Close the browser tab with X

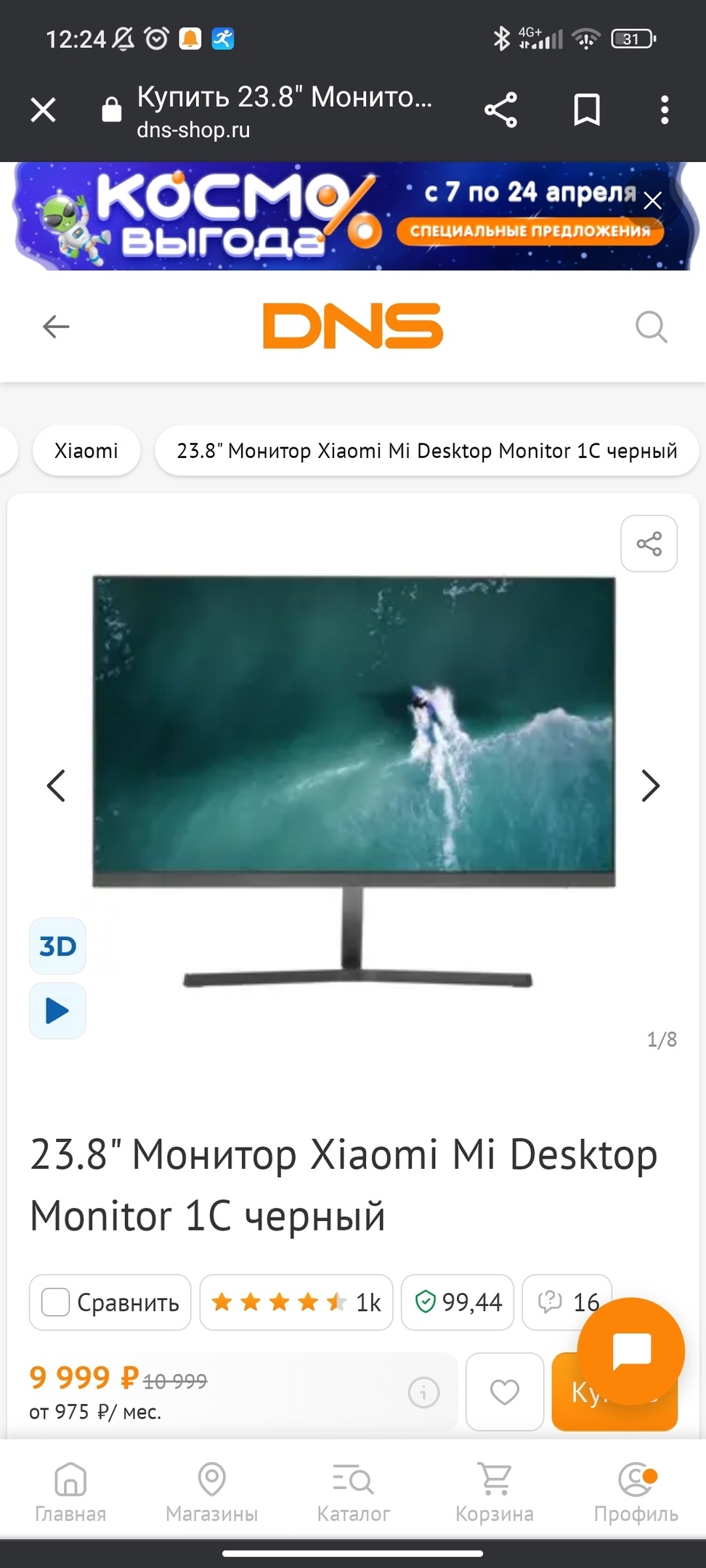(x=44, y=110)
